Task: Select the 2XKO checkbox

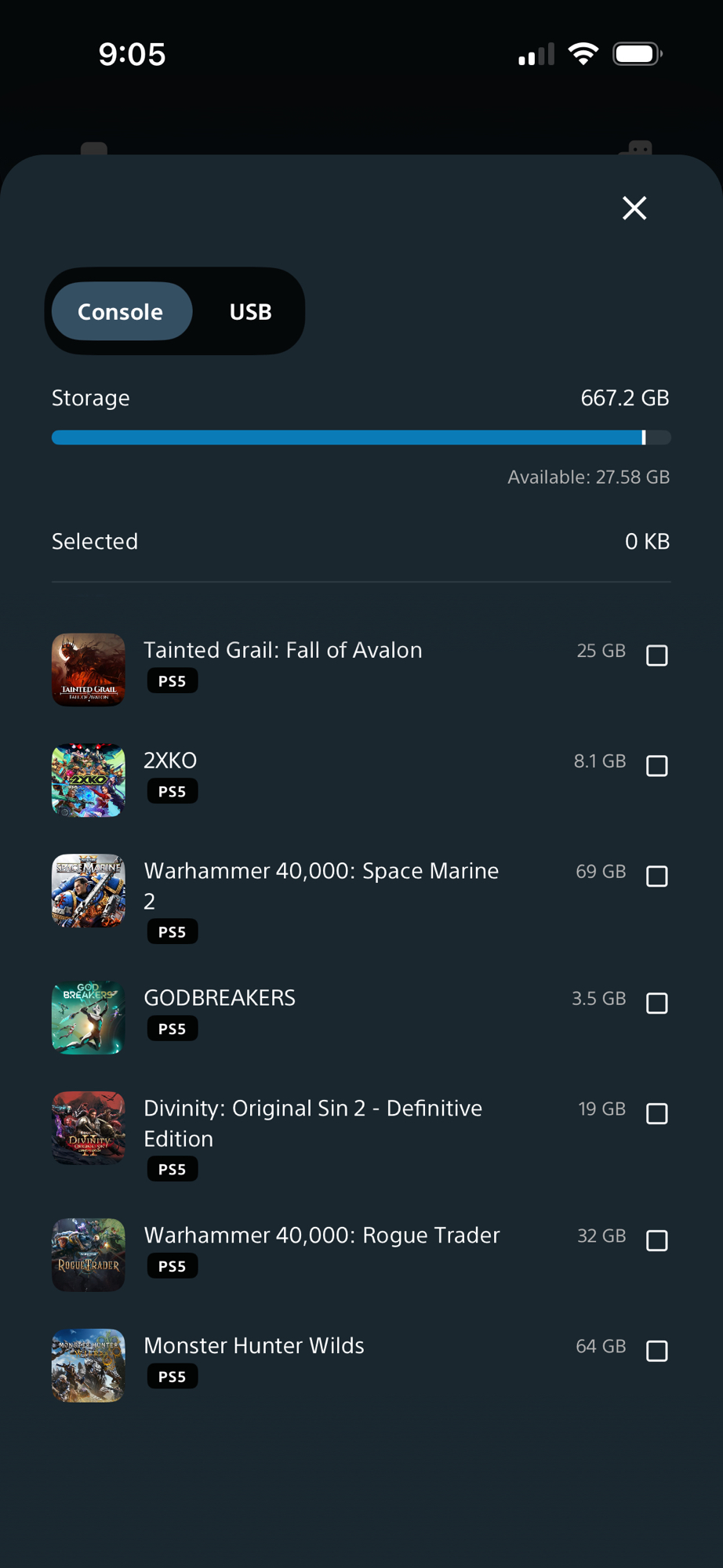Action: coord(657,766)
